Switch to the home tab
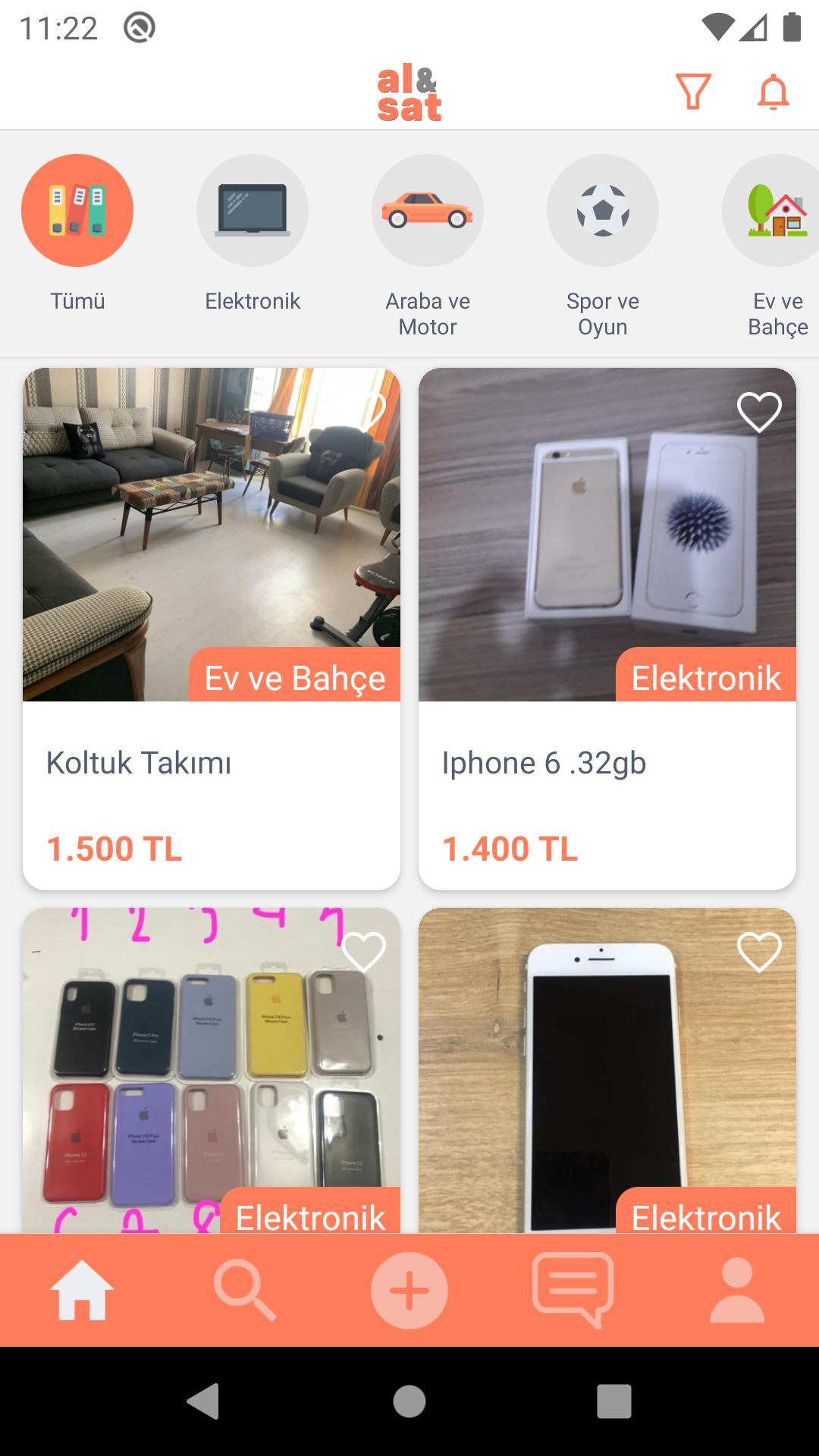 coord(82,1290)
